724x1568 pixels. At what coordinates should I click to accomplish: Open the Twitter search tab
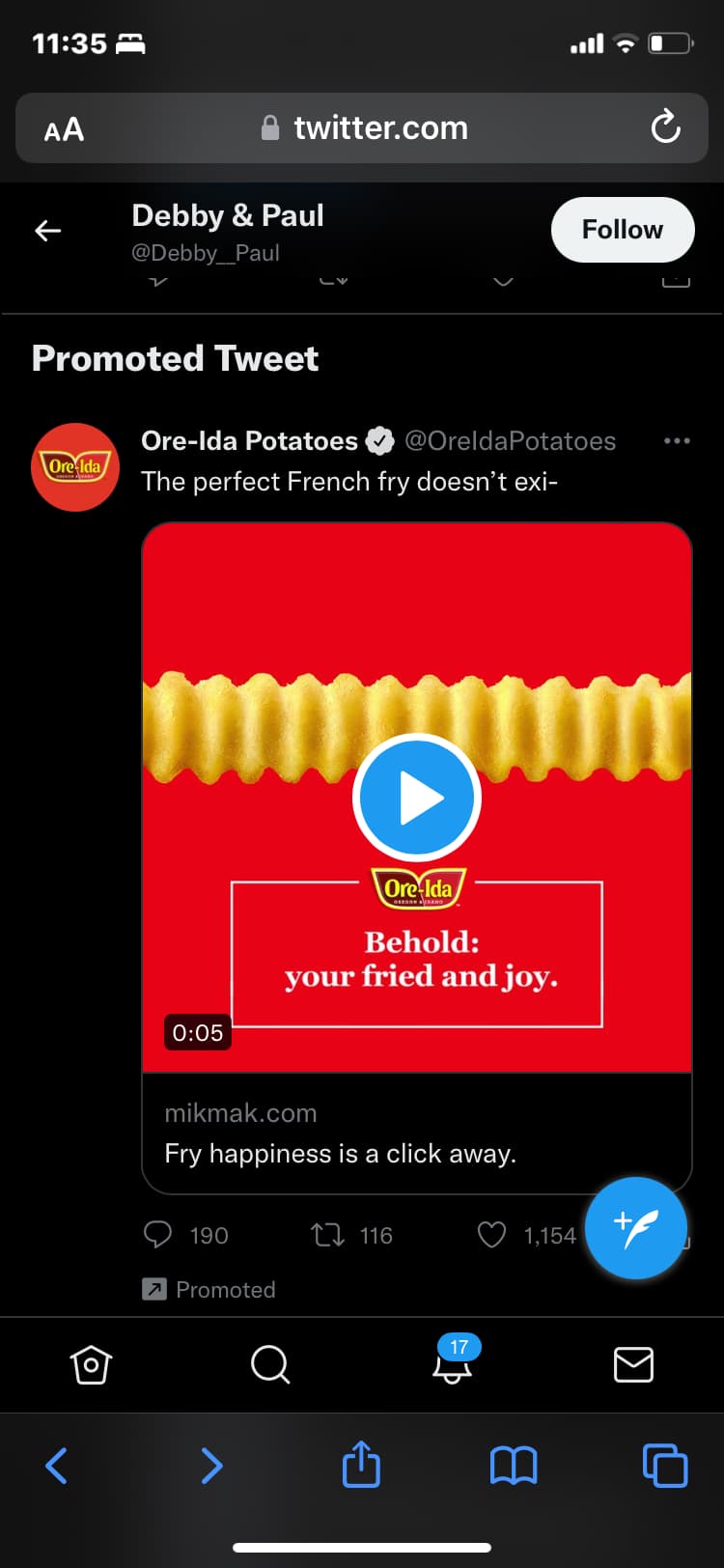(x=270, y=1364)
